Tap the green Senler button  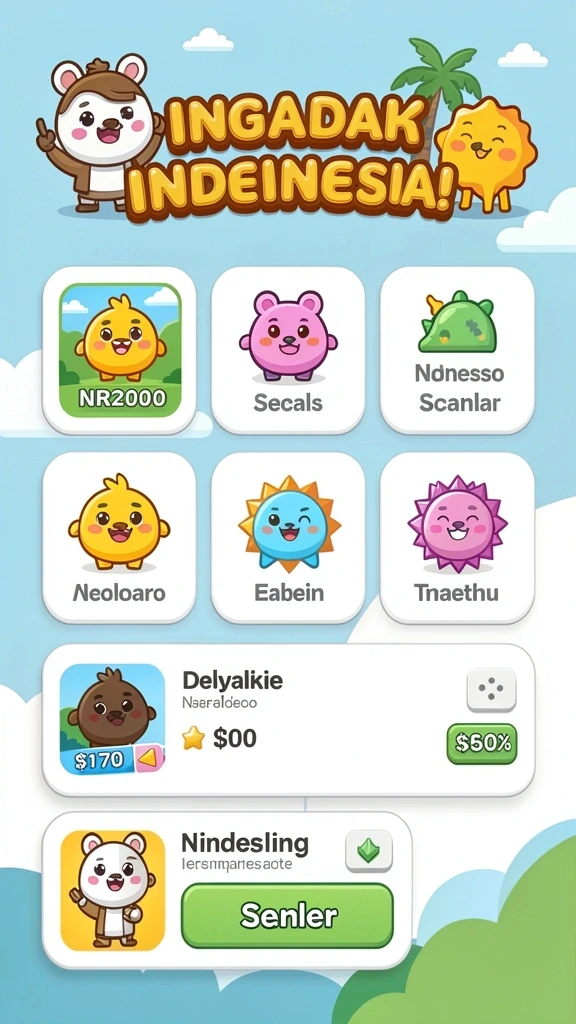[x=287, y=916]
